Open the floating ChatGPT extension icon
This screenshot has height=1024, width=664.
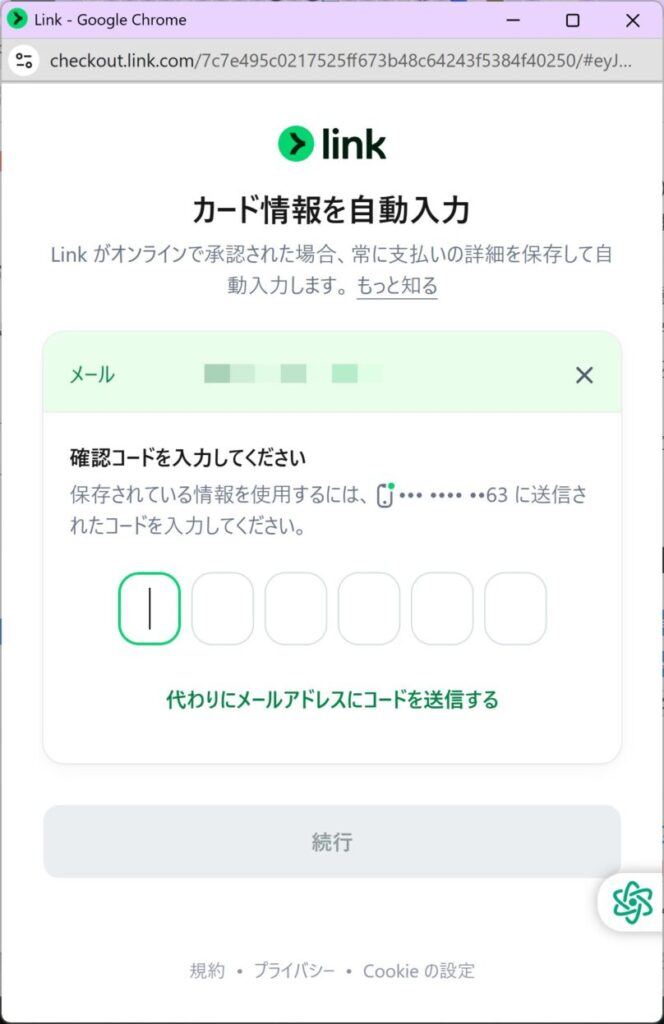(632, 902)
